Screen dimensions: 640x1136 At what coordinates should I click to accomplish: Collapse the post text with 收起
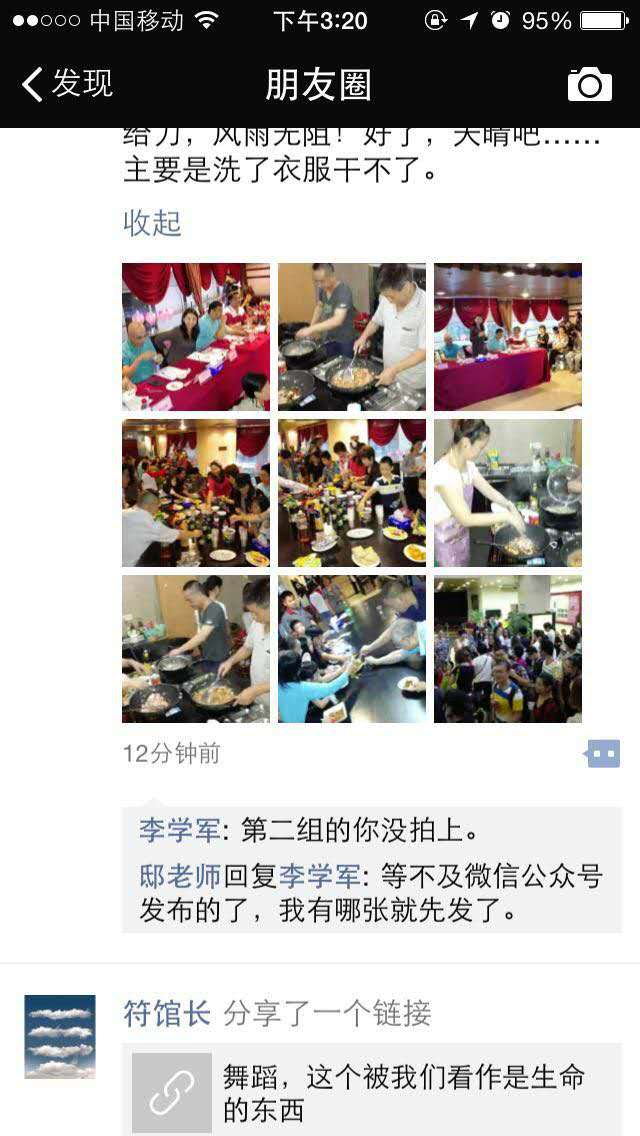pyautogui.click(x=152, y=223)
